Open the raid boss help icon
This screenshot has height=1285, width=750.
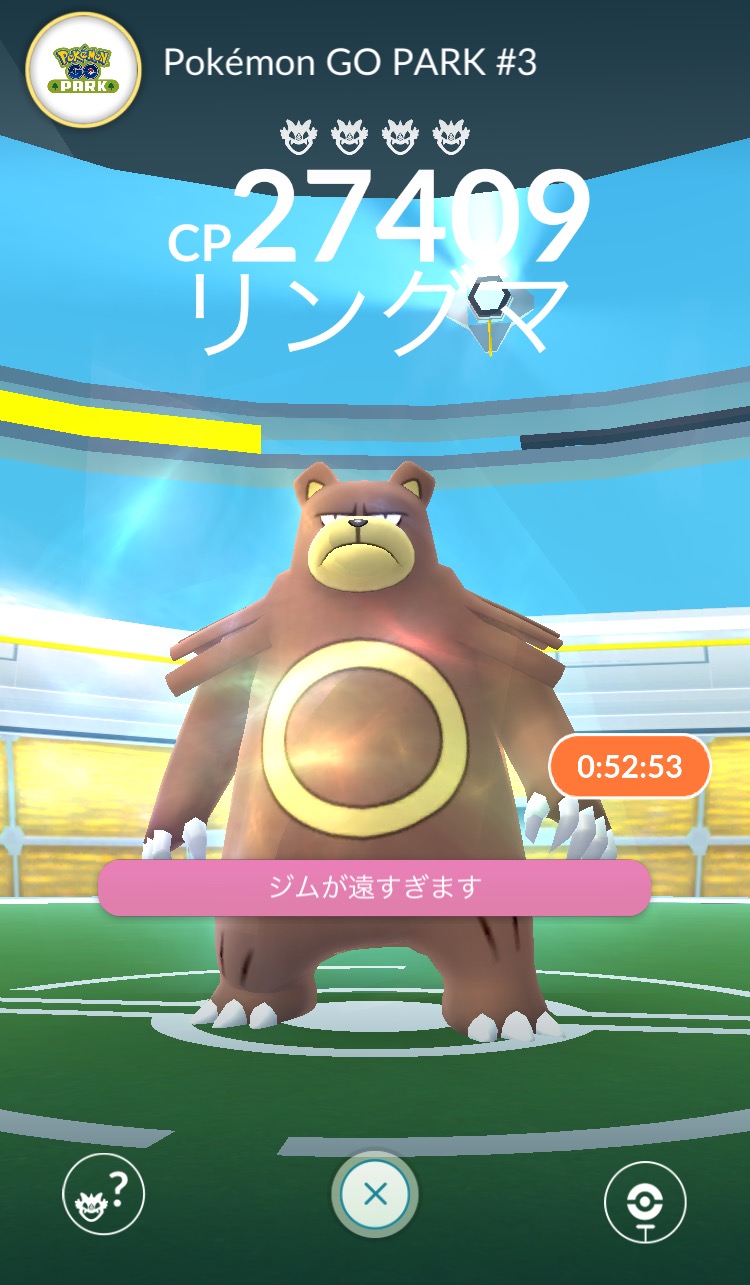tap(104, 1194)
